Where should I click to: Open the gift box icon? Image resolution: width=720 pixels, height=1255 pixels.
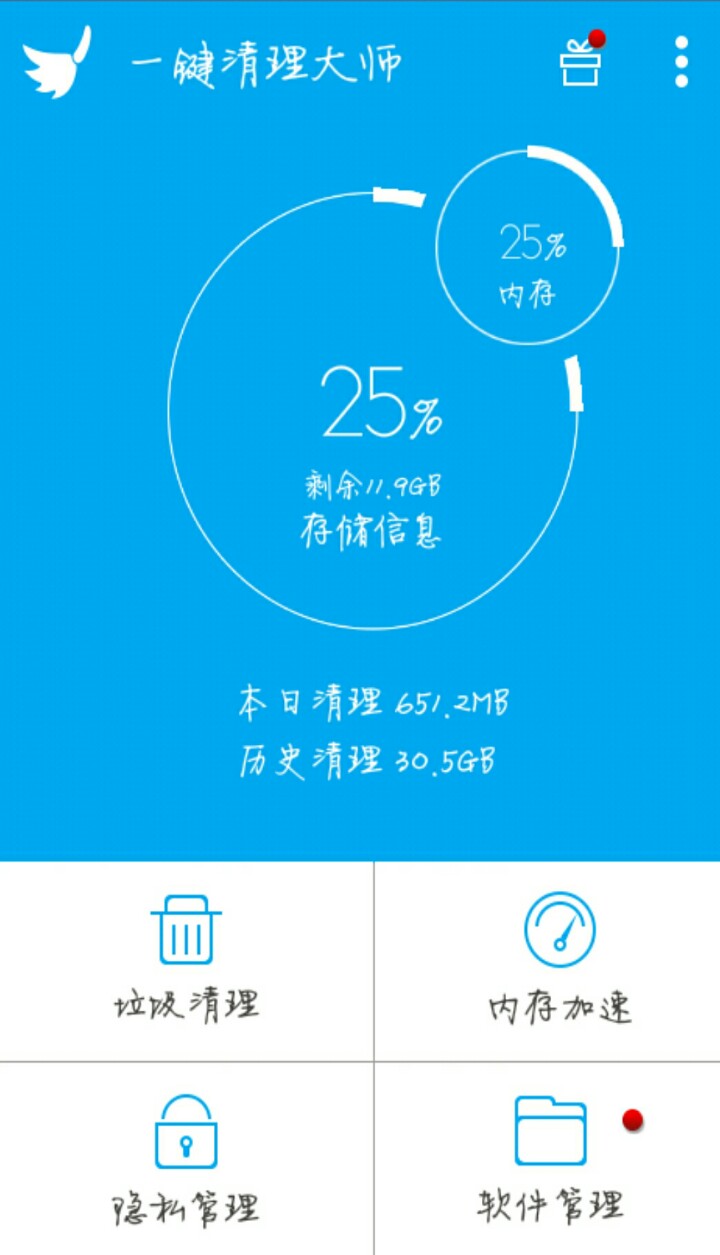[x=580, y=64]
